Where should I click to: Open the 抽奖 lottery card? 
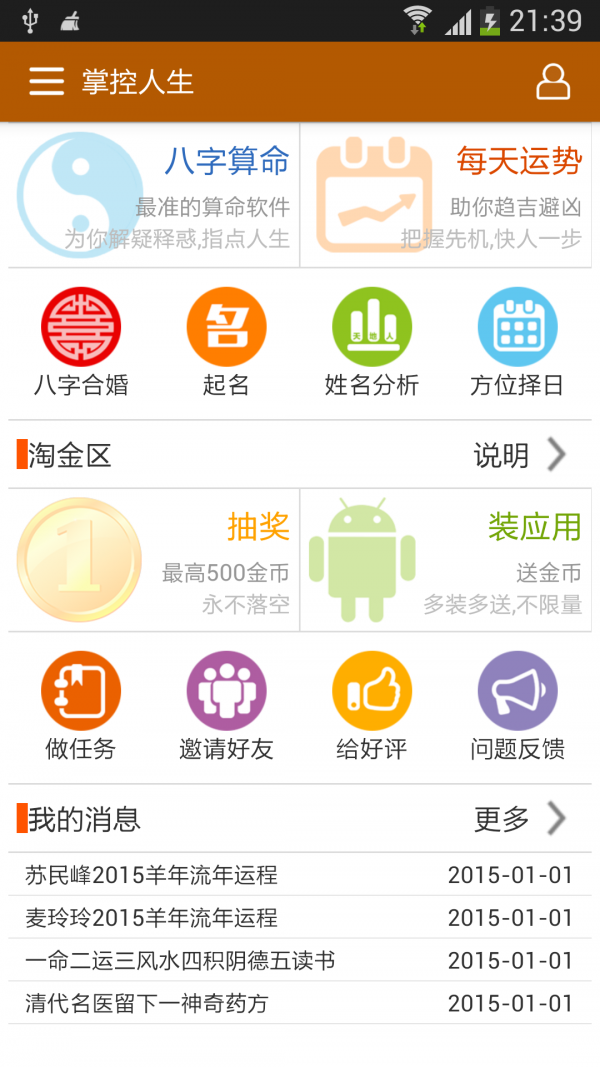(x=154, y=560)
